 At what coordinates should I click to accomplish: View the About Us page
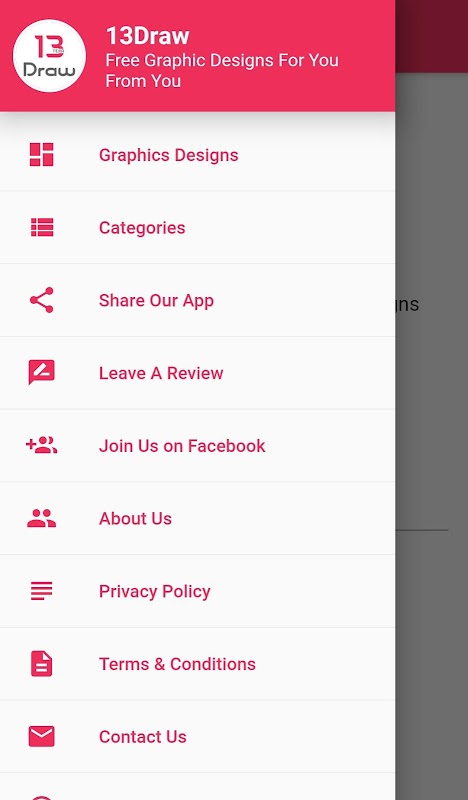point(197,518)
